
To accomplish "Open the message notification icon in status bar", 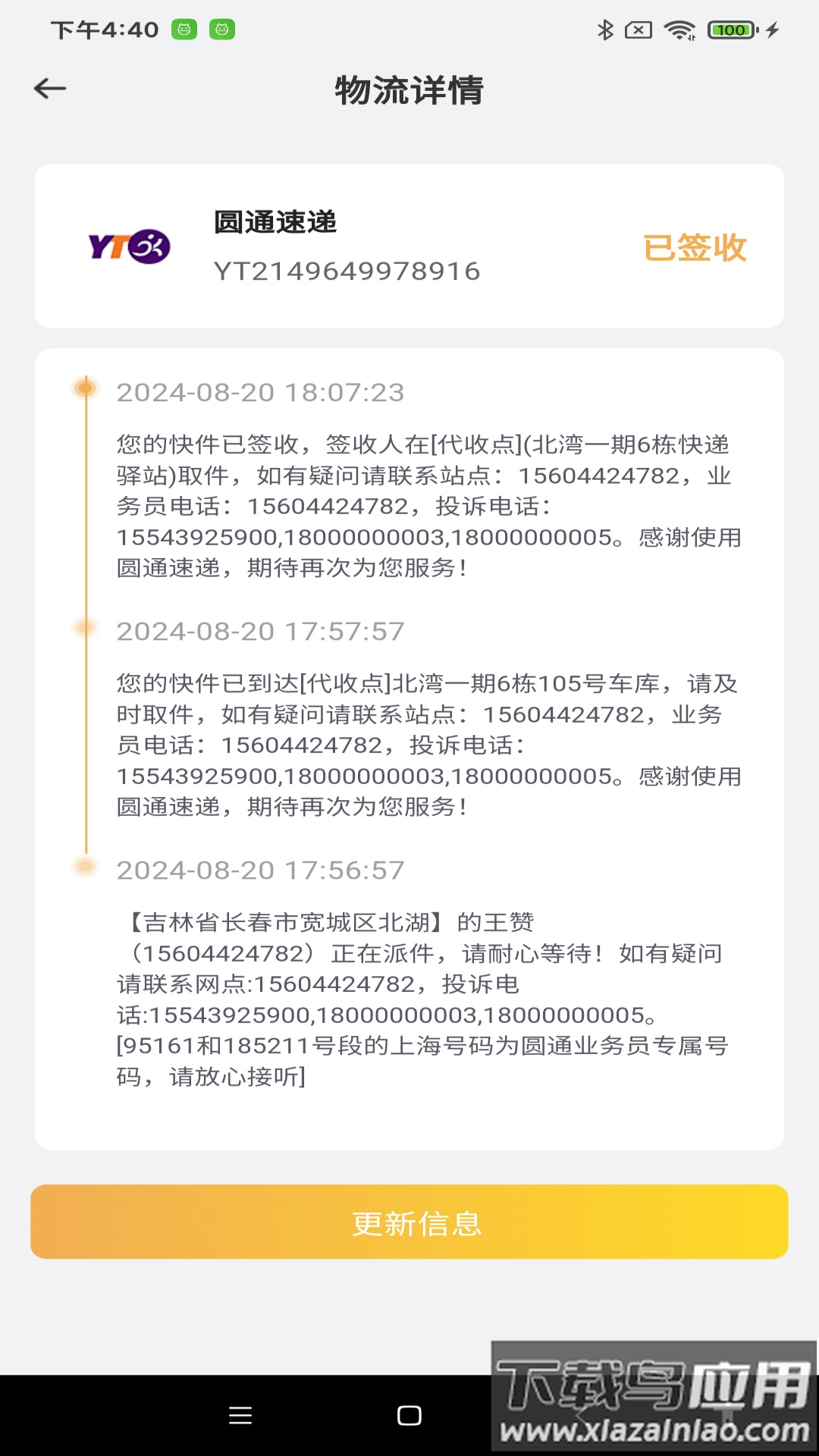I will tap(637, 29).
